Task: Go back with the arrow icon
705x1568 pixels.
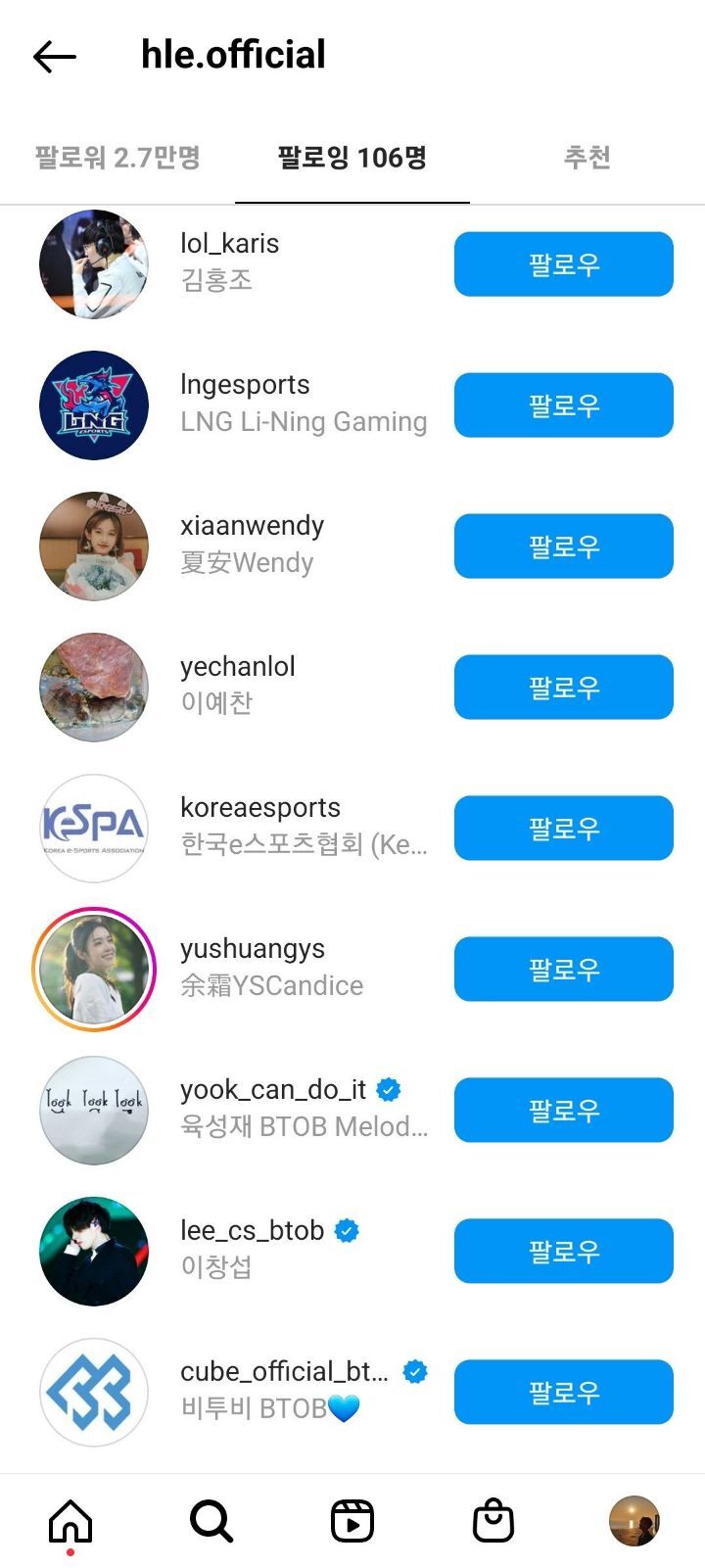Action: tap(55, 57)
